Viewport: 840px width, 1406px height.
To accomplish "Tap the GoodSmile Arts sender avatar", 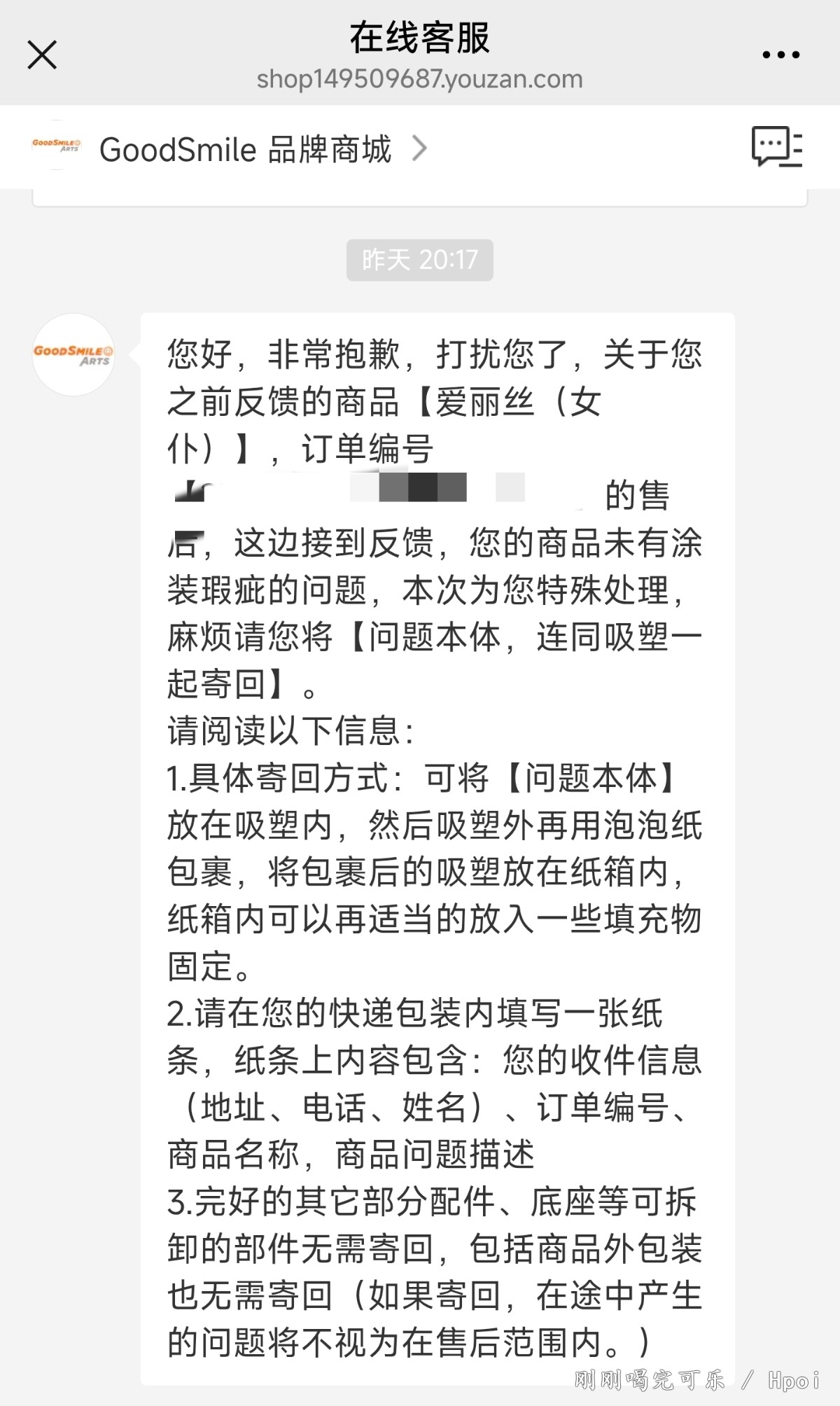I will [x=73, y=355].
